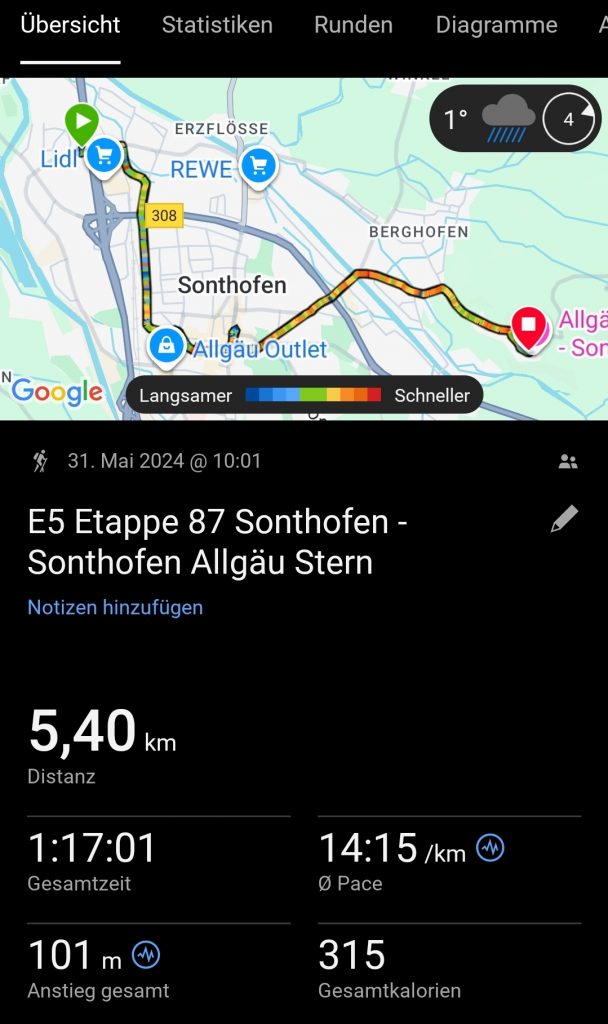Open the privacy audience icon
This screenshot has width=608, height=1024.
(568, 461)
